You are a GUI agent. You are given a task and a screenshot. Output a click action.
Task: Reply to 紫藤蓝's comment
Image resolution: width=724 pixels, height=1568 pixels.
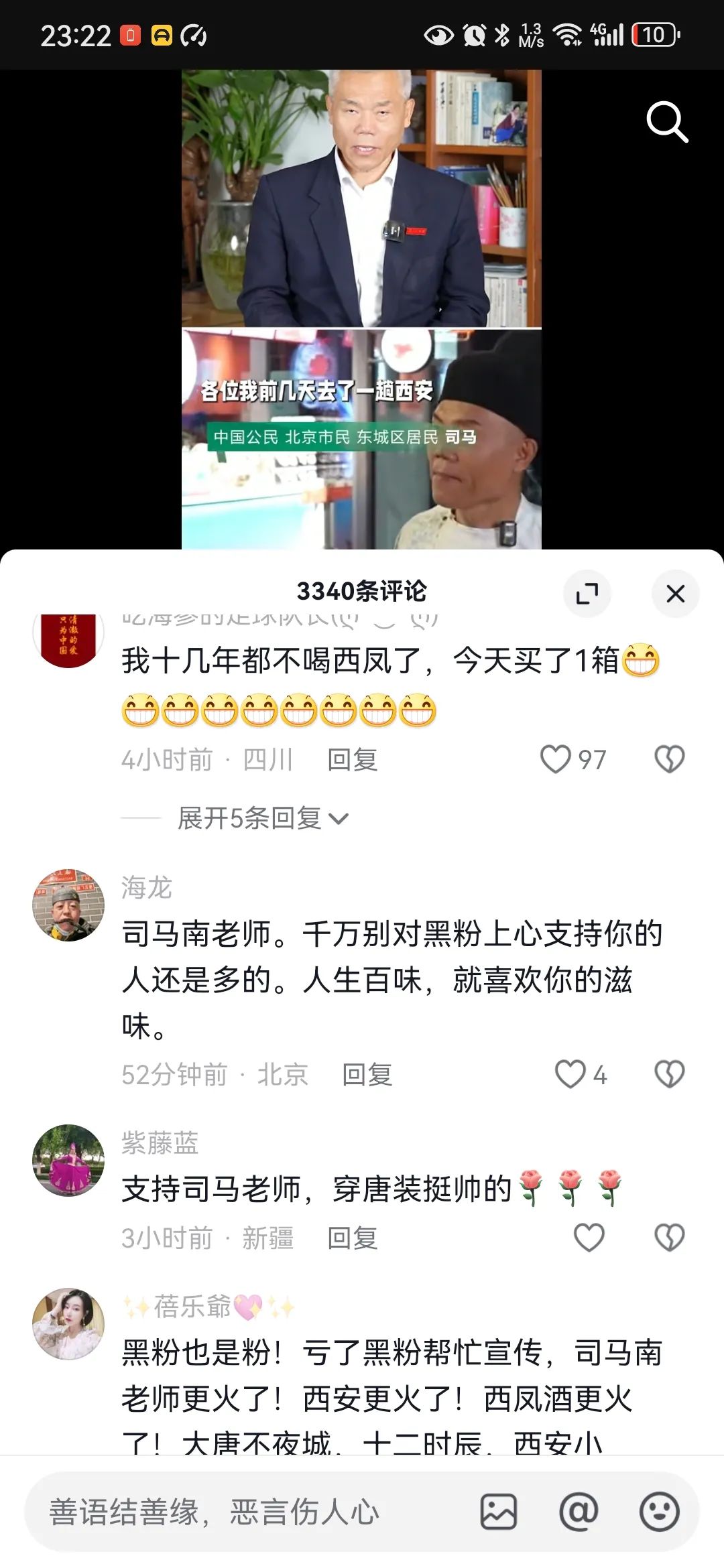point(353,1238)
